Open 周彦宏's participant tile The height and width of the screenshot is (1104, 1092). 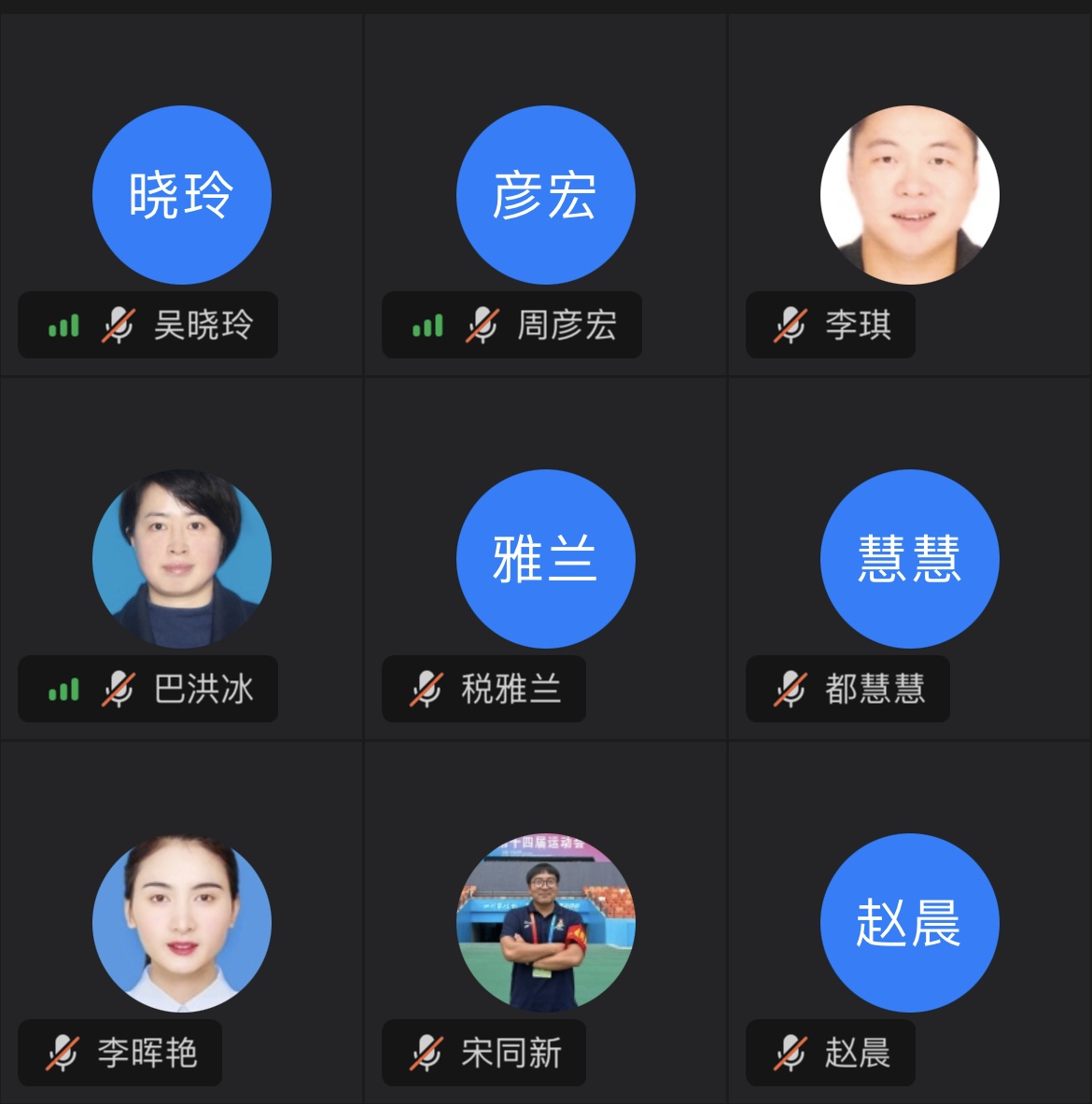(x=545, y=195)
